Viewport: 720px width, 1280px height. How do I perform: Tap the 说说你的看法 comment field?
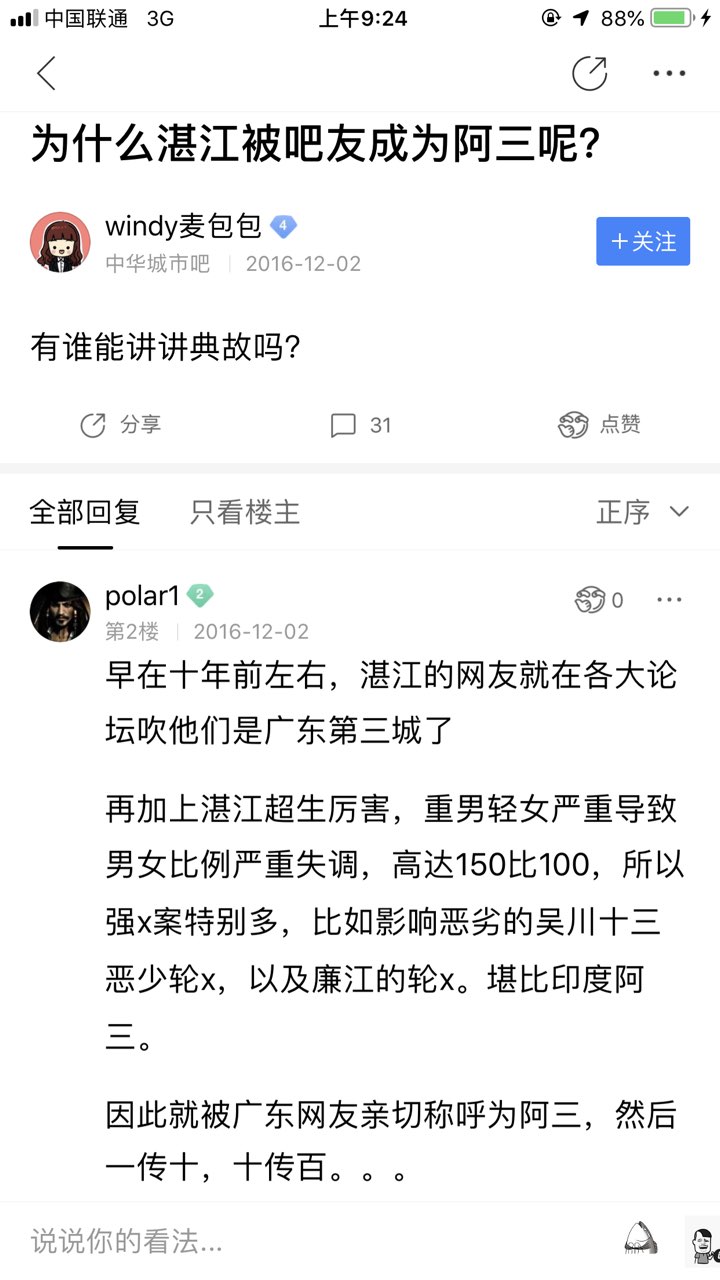point(300,1242)
